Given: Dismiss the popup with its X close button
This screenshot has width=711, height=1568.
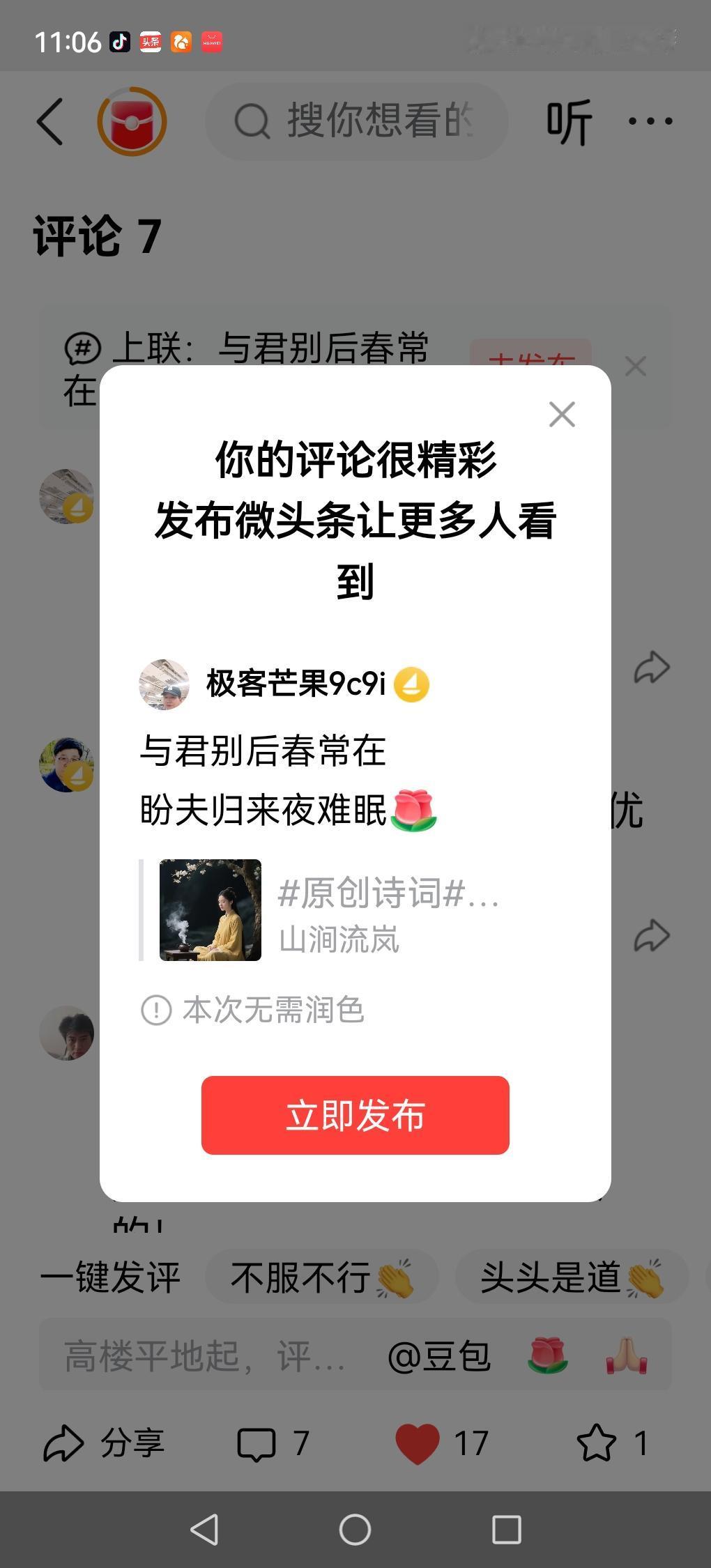Looking at the screenshot, I should [x=562, y=415].
